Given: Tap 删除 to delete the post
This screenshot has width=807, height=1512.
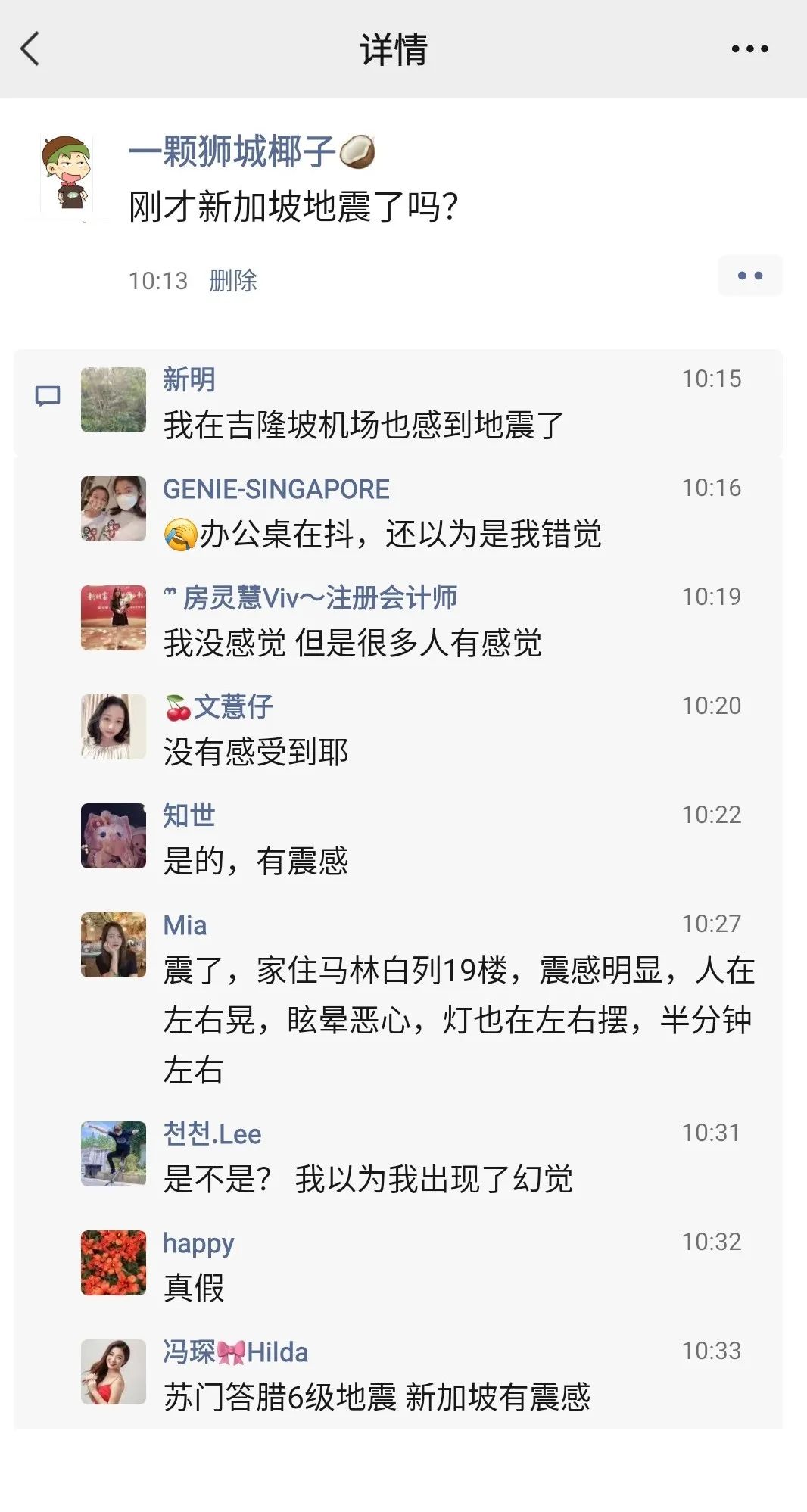Looking at the screenshot, I should pos(232,281).
